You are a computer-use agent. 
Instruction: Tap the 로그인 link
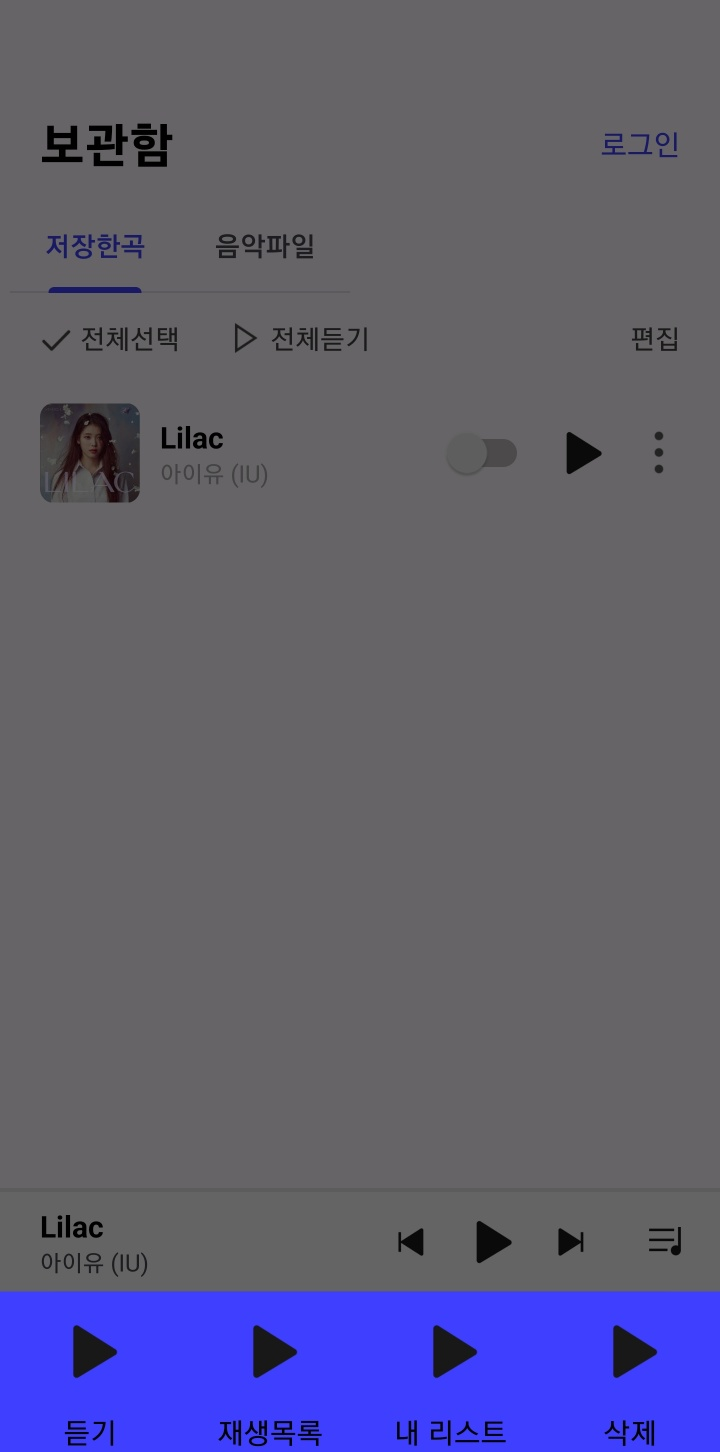coord(639,144)
